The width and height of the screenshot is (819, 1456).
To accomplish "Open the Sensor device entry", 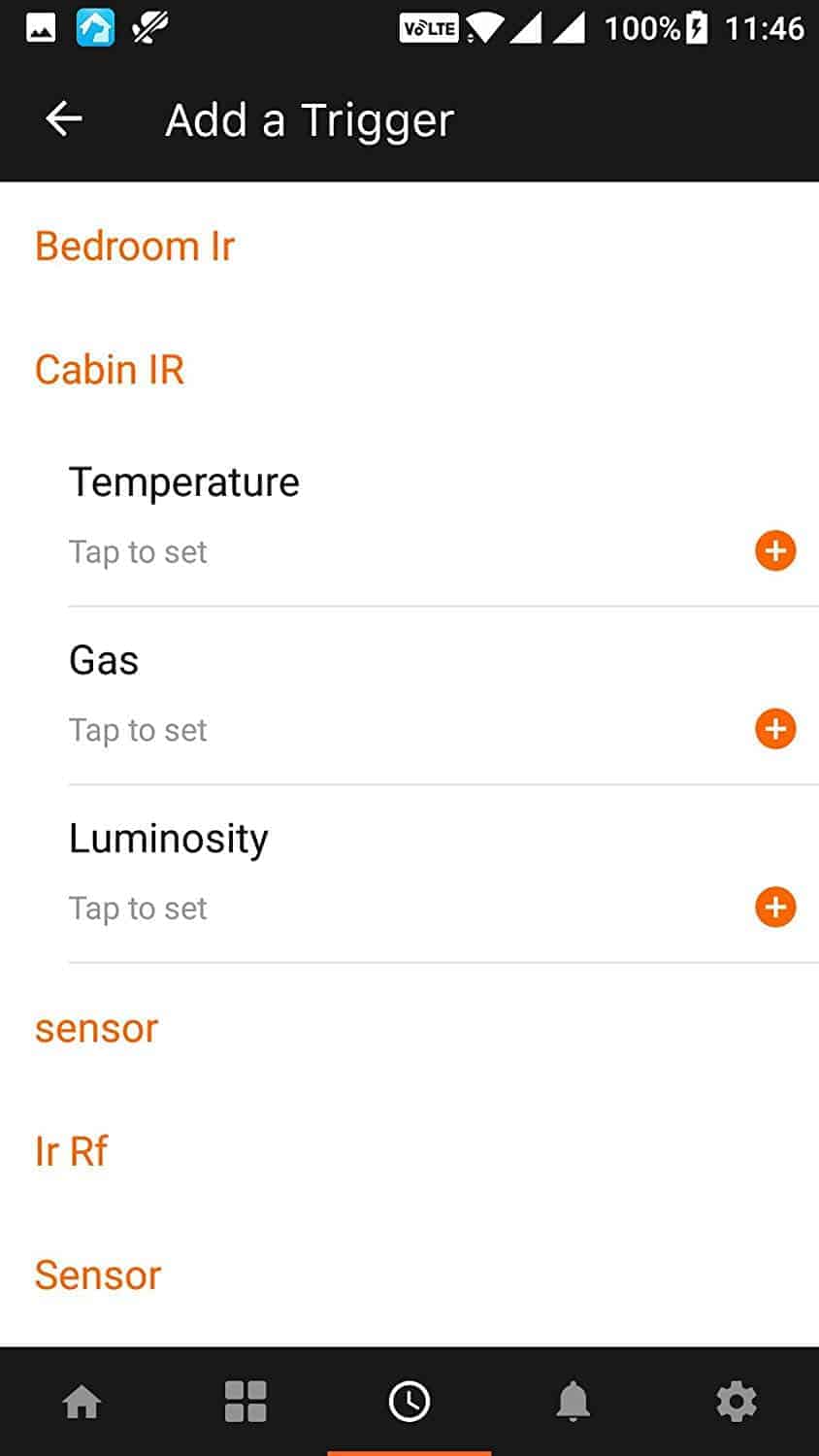I will (97, 1274).
